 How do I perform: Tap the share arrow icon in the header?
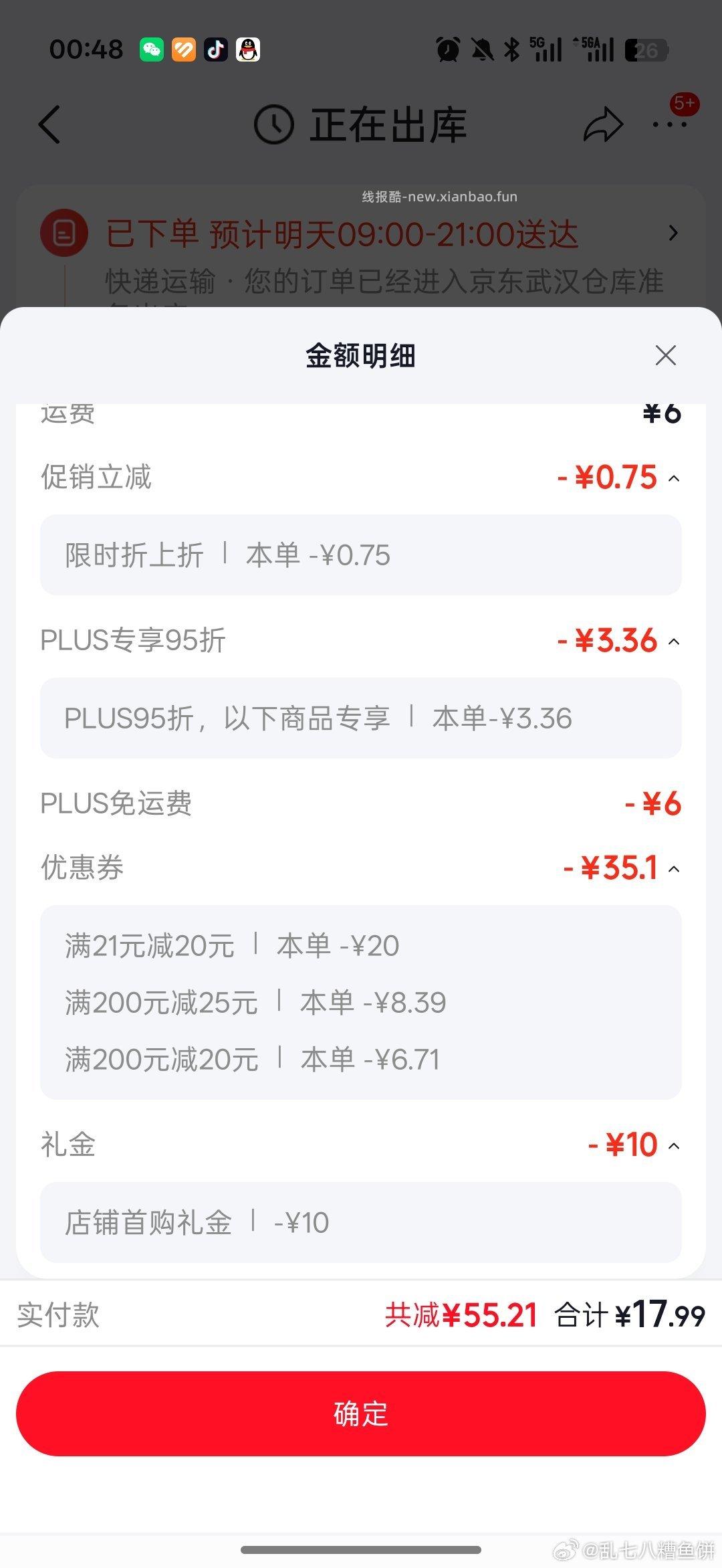click(604, 124)
